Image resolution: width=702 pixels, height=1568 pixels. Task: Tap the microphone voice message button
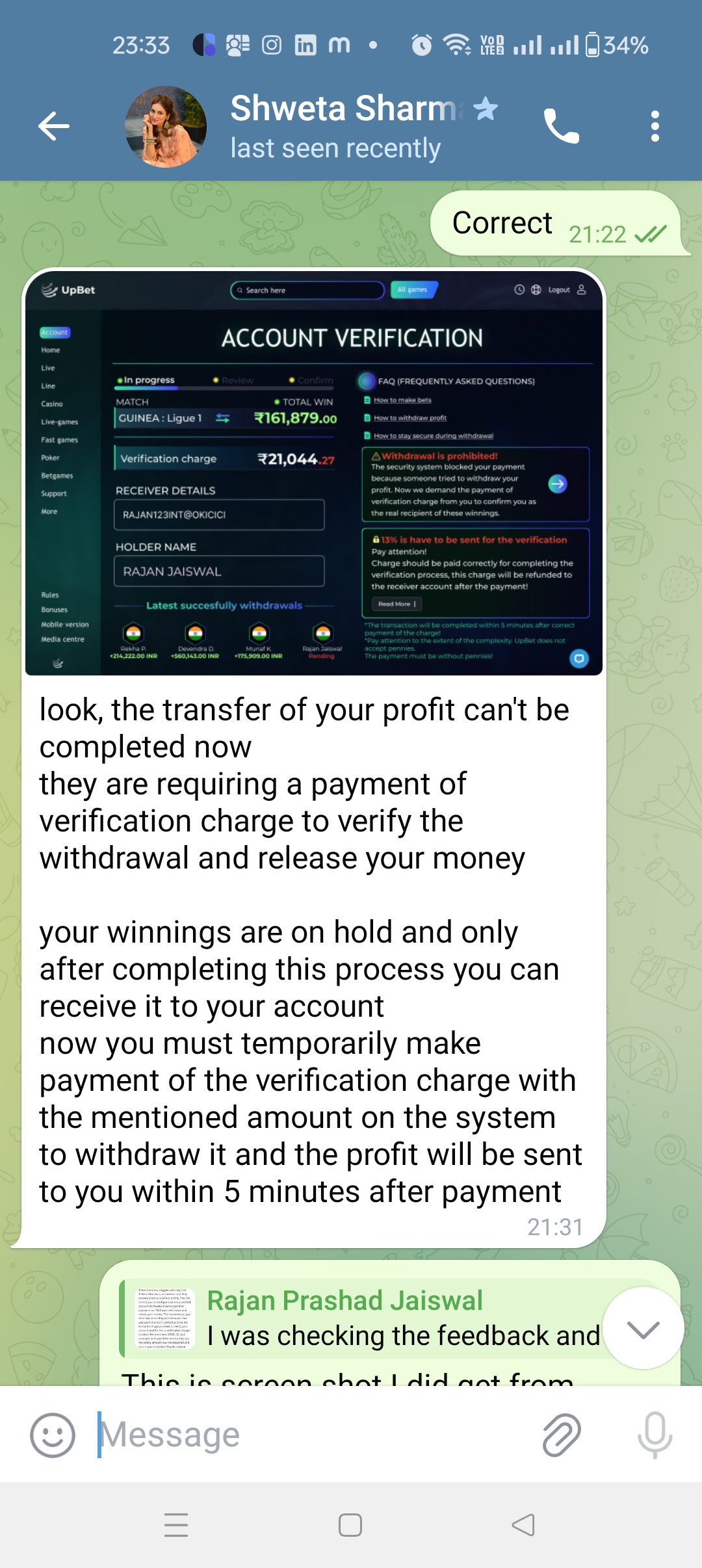tap(655, 1435)
